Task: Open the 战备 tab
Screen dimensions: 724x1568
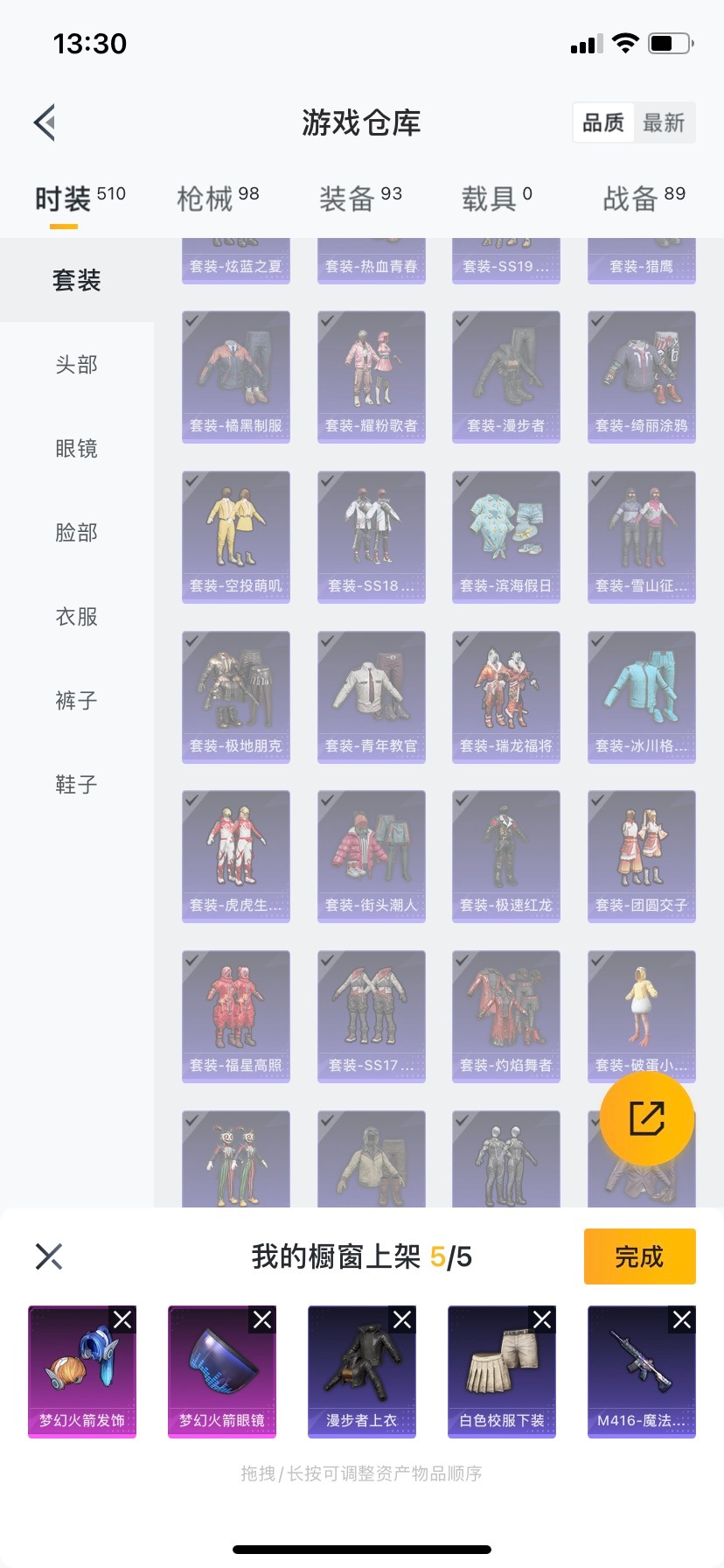Action: tap(644, 199)
